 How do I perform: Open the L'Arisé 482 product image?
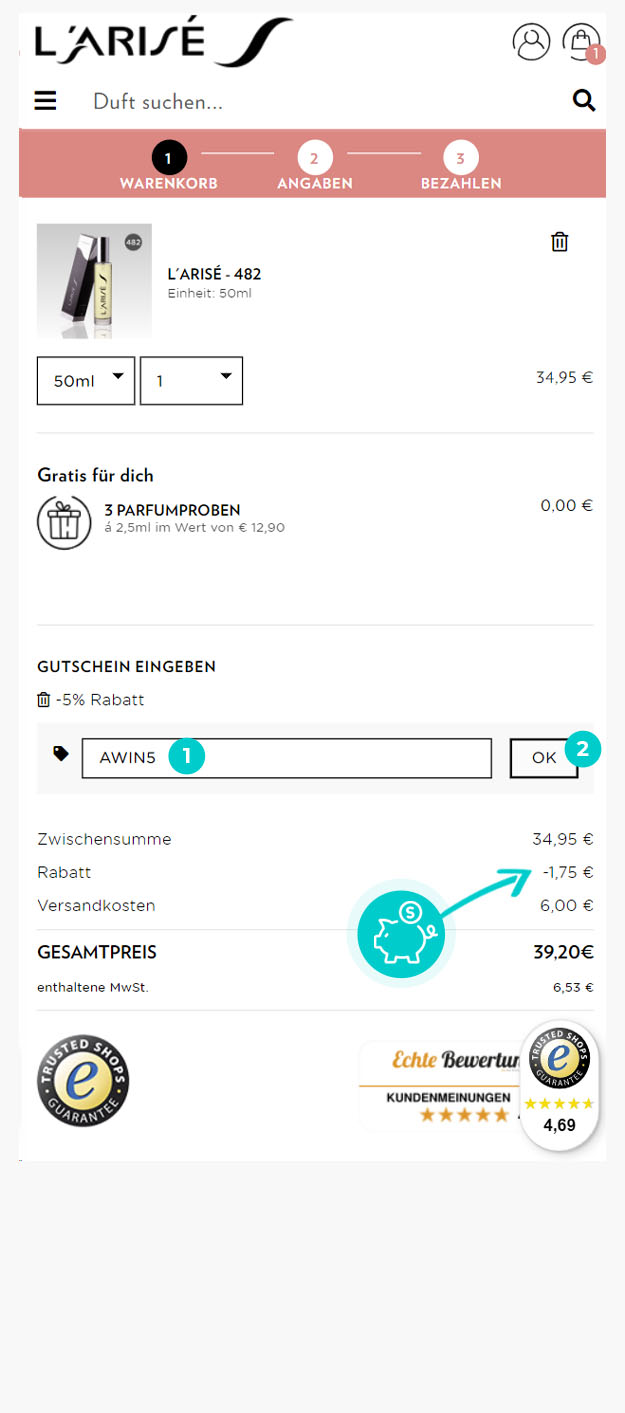click(x=94, y=281)
